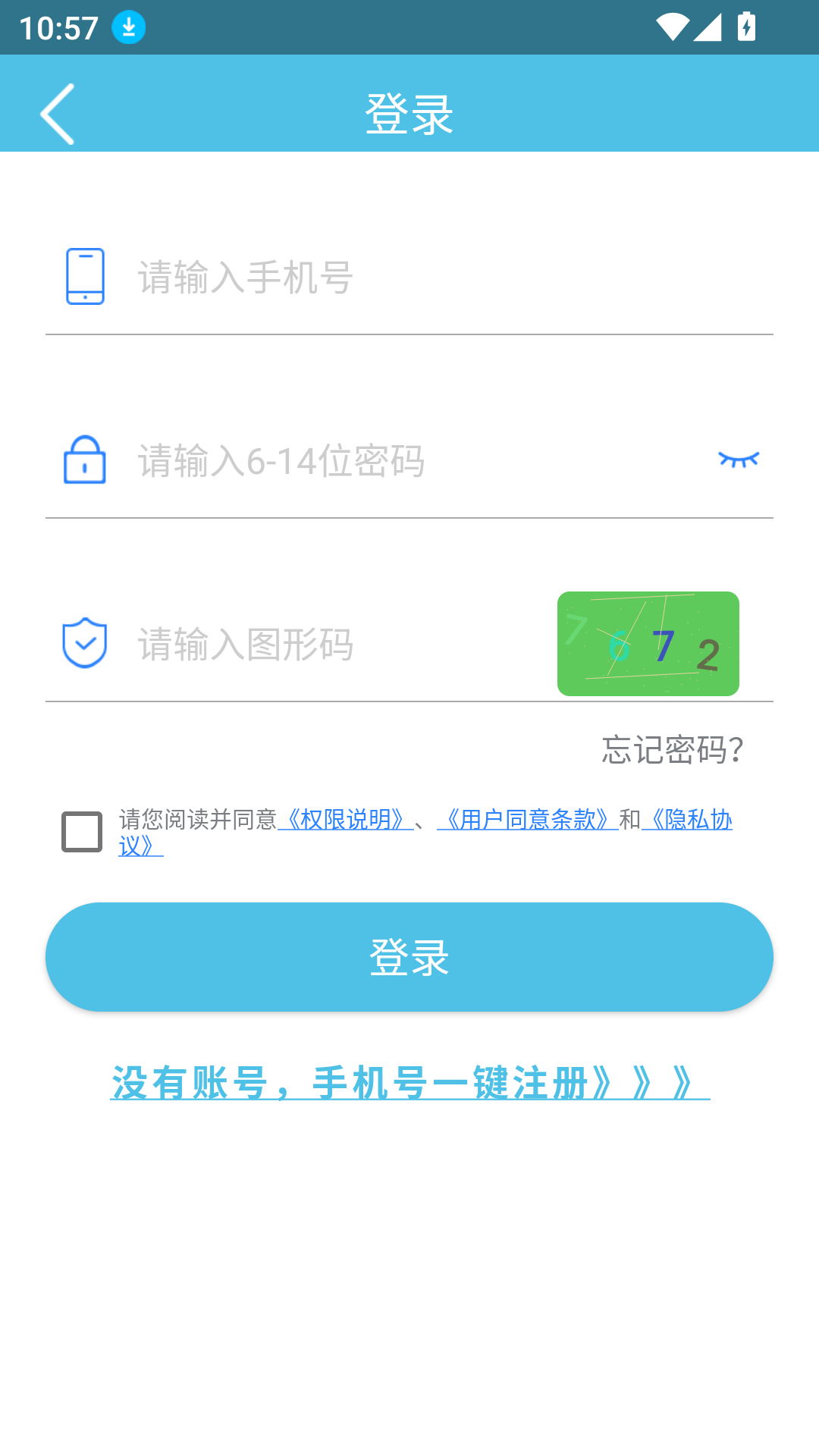819x1456 pixels.
Task: Open the 《用户同意条款》 link
Action: [526, 821]
